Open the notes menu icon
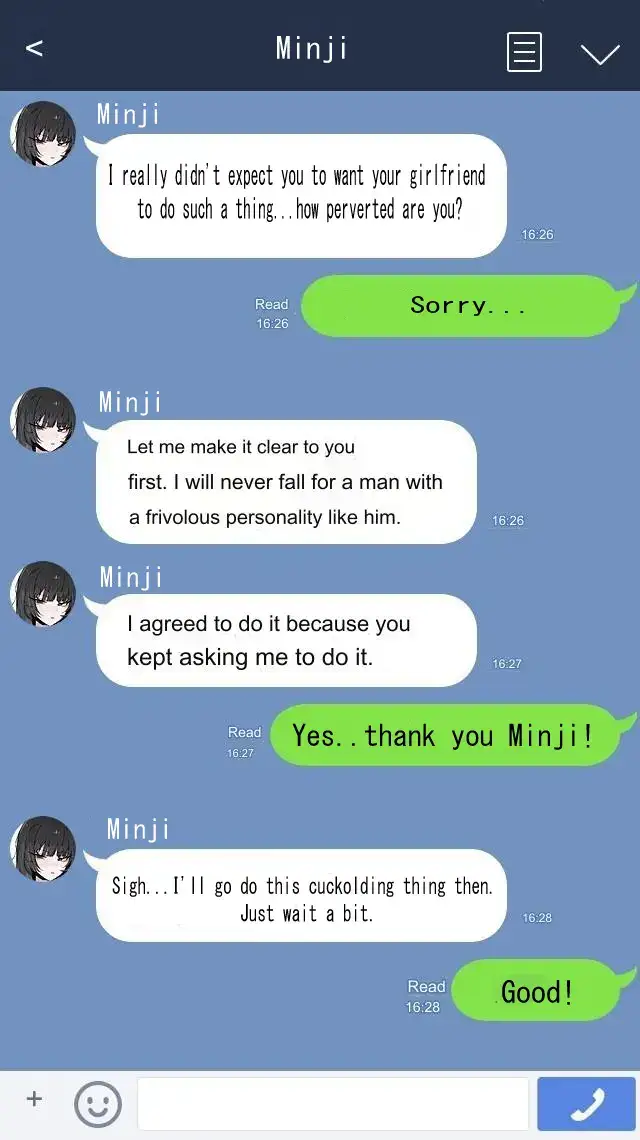 pos(524,51)
